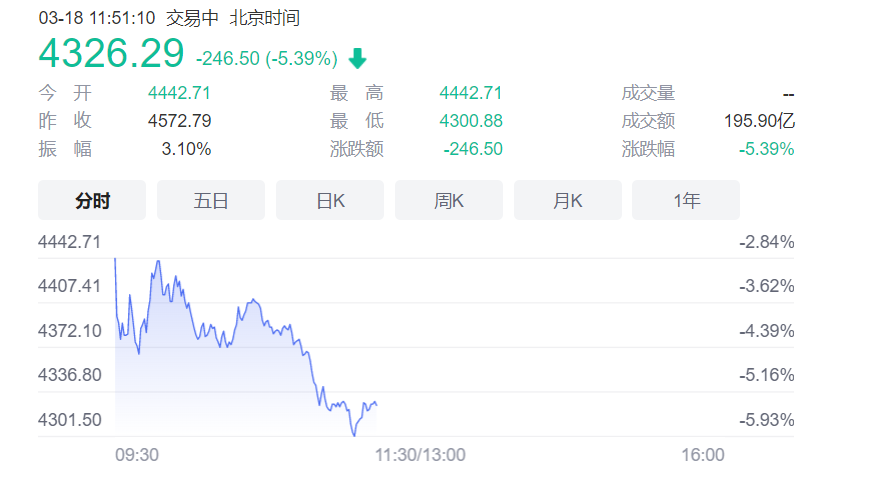The image size is (882, 478).
Task: Switch to the 日K daily chart
Action: coord(330,200)
